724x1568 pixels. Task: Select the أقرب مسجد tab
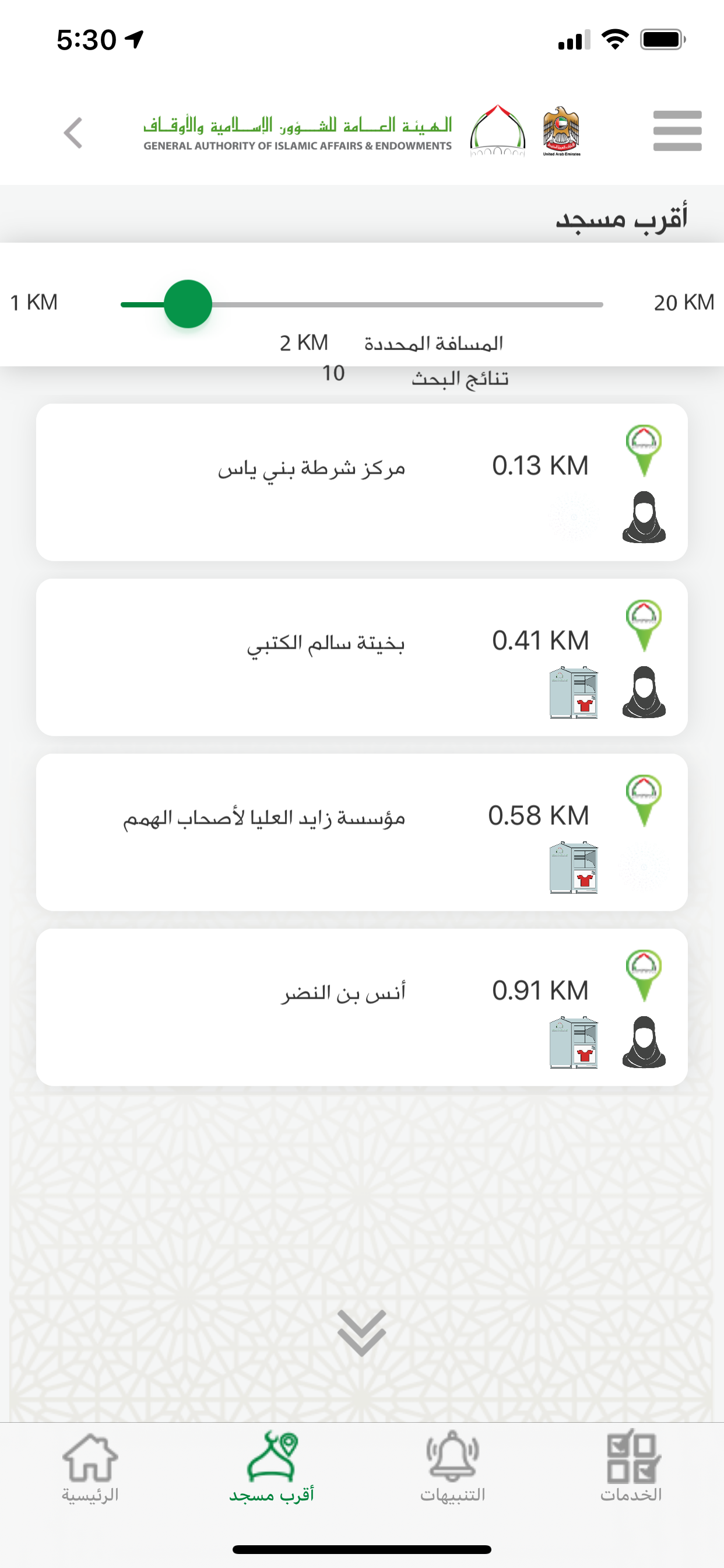[271, 1467]
